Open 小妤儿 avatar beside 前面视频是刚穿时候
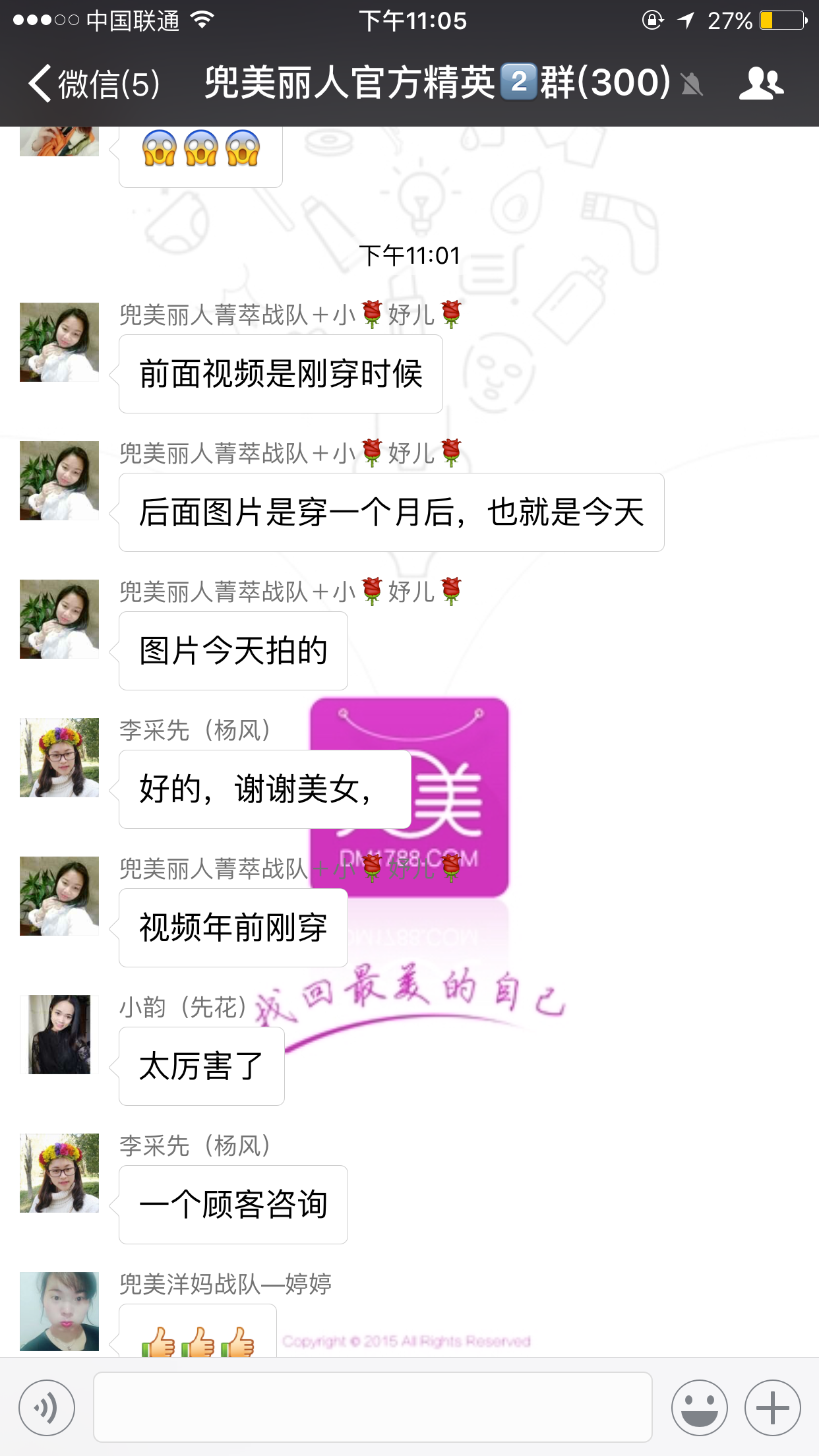The image size is (819, 1456). tap(59, 342)
